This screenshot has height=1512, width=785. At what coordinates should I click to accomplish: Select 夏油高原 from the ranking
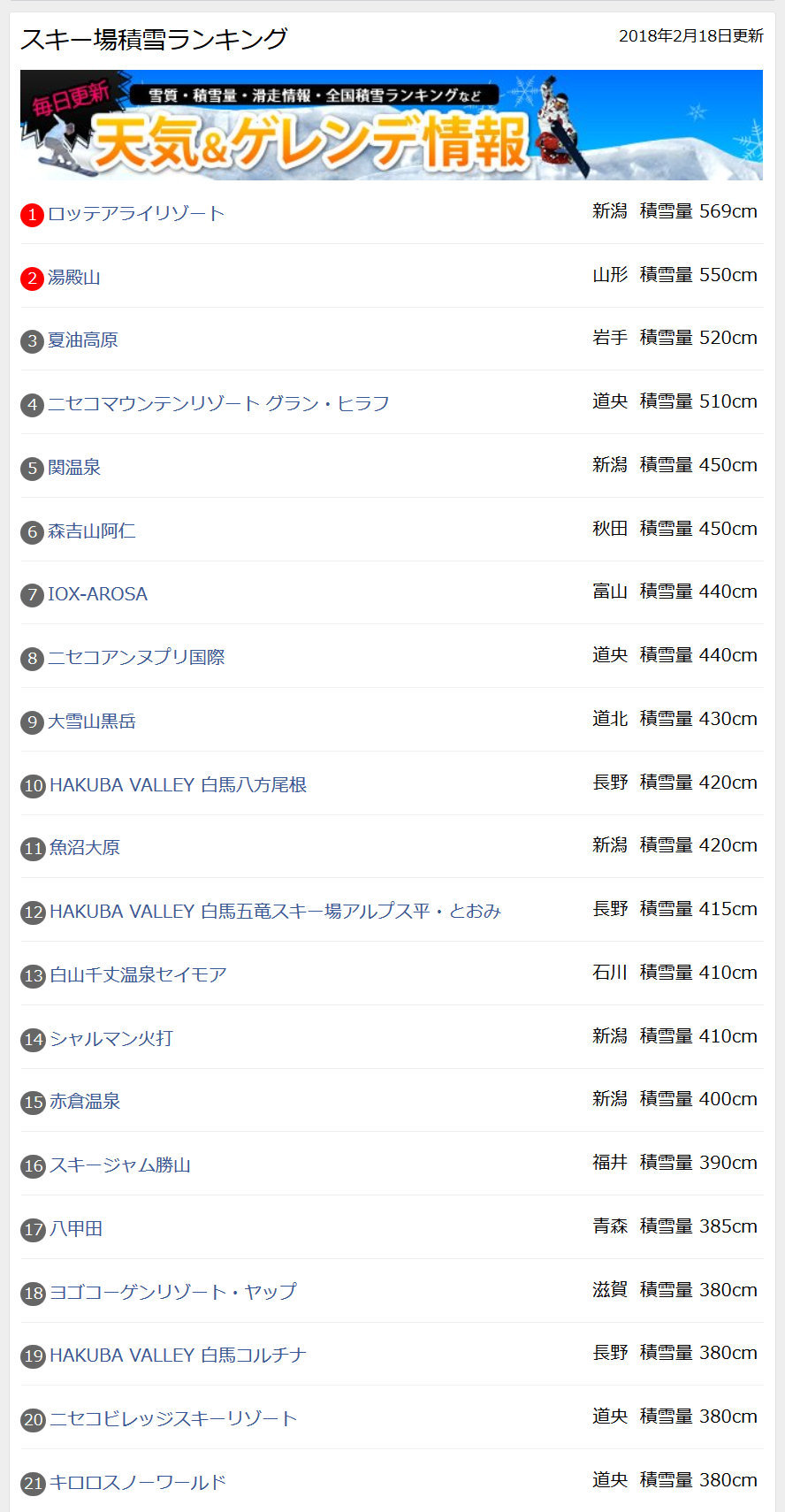coord(83,340)
